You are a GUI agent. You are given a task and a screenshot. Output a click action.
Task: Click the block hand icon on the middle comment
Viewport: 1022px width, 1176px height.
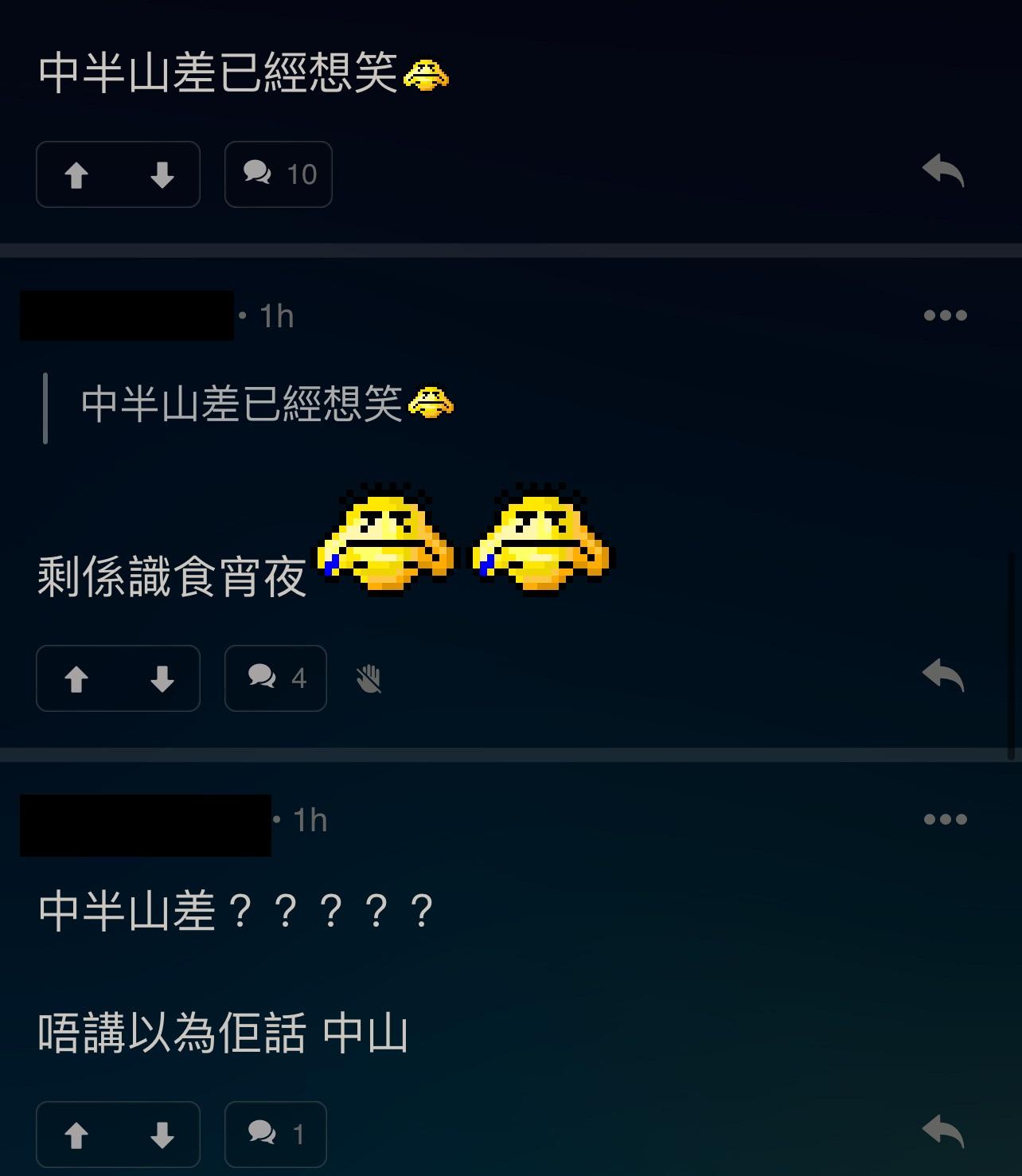click(368, 678)
